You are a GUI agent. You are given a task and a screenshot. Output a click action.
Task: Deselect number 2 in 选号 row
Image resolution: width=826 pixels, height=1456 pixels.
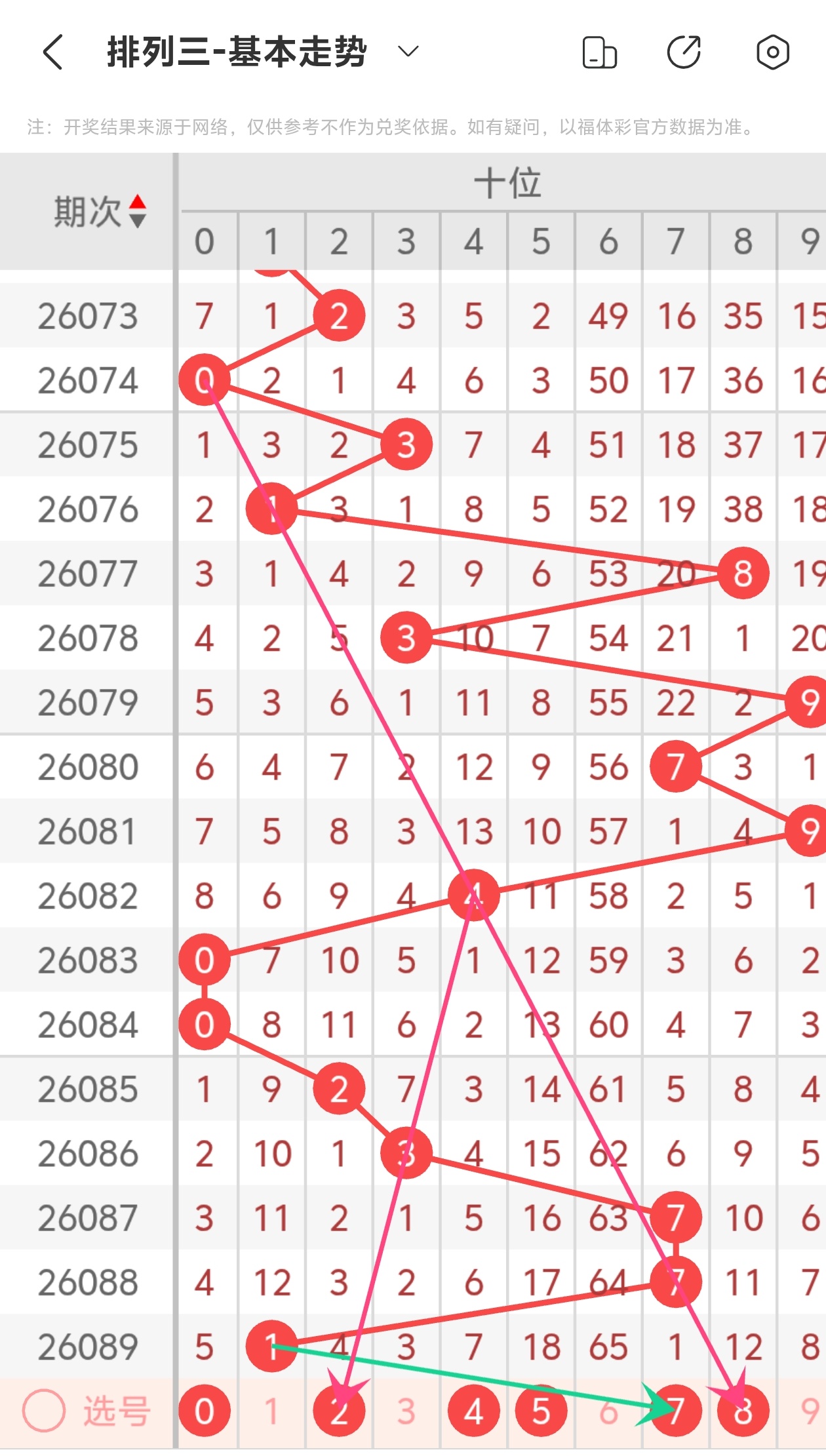tap(339, 1411)
